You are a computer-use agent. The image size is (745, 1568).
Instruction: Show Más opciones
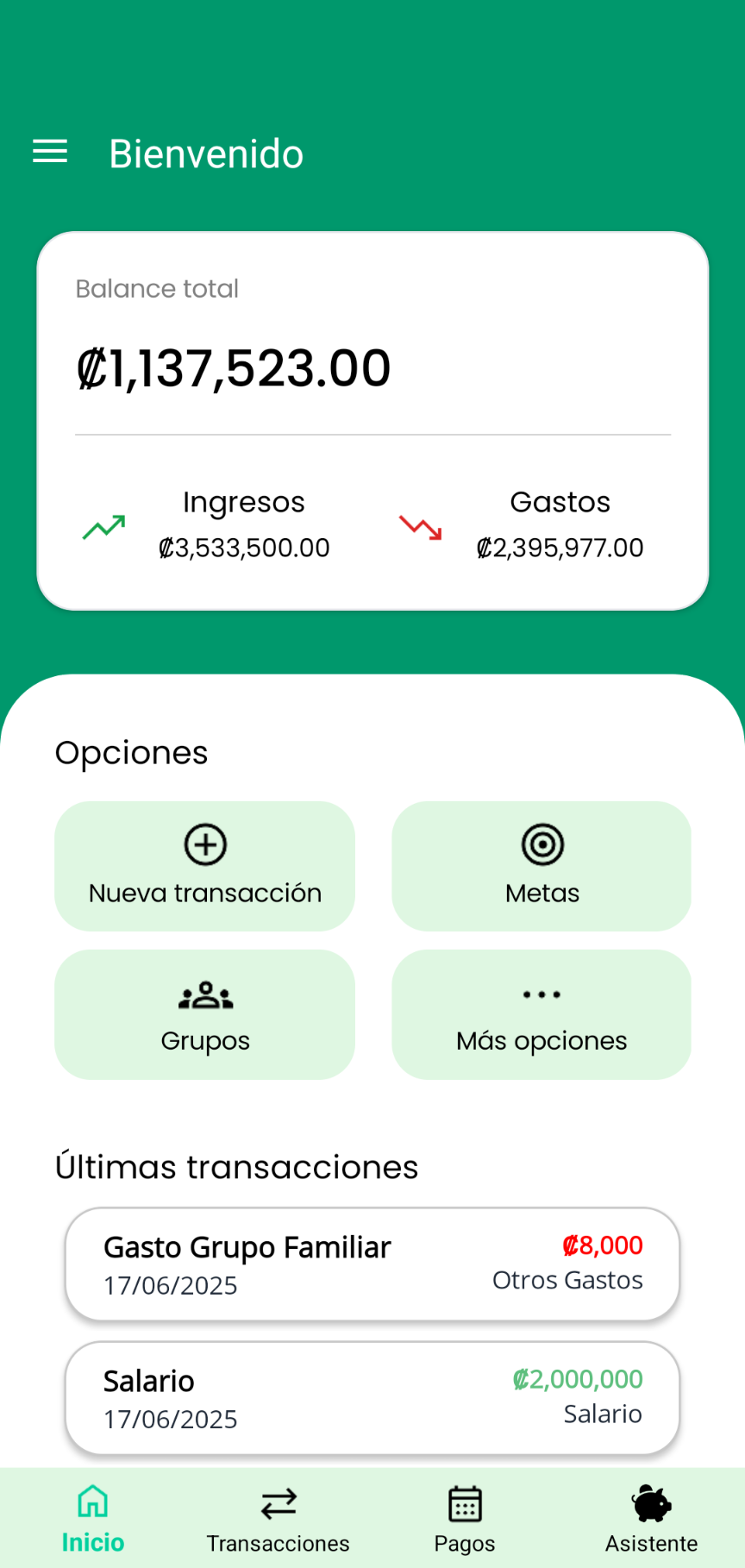point(542,1014)
